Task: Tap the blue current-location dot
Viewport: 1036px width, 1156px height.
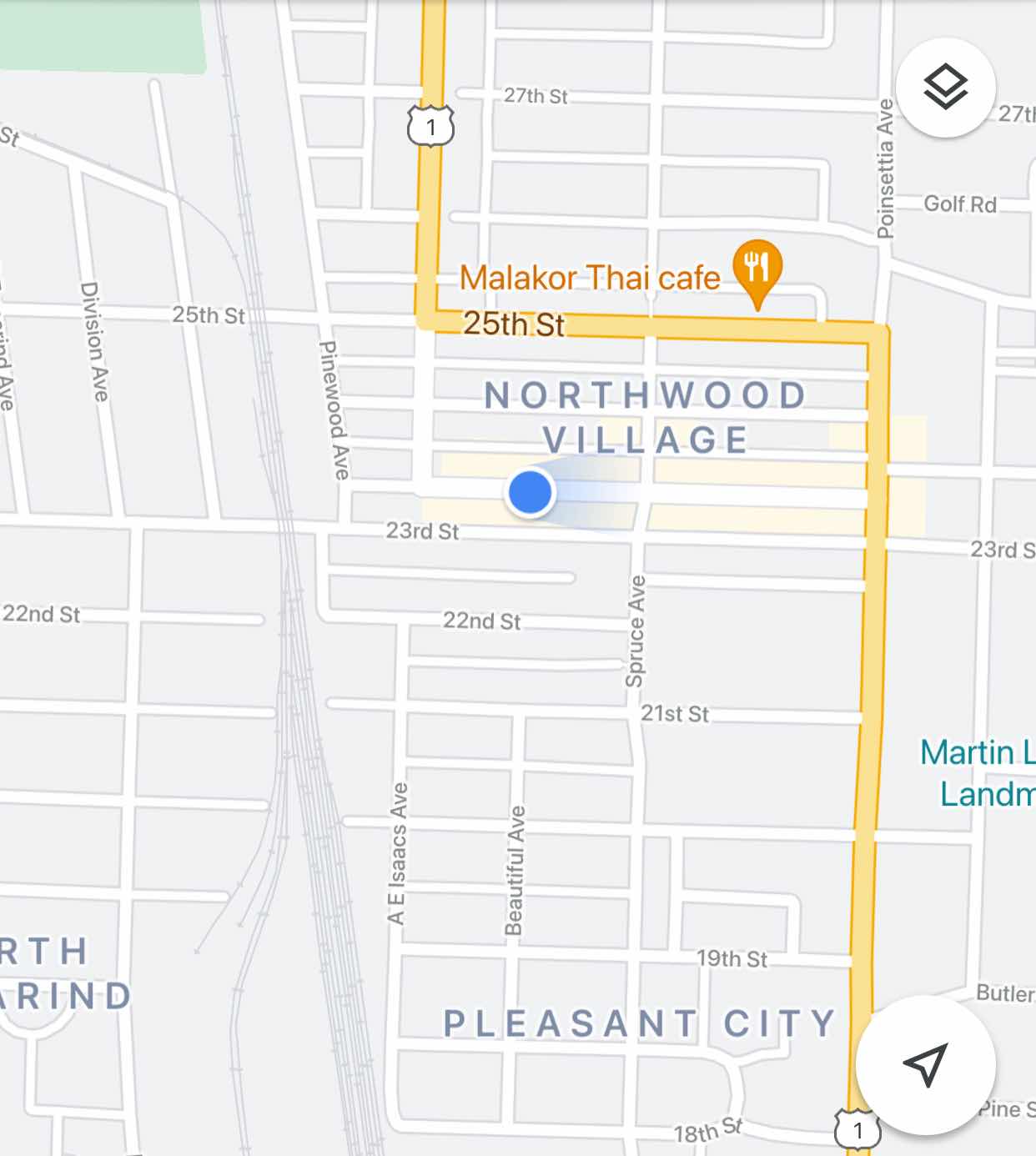Action: coord(531,493)
